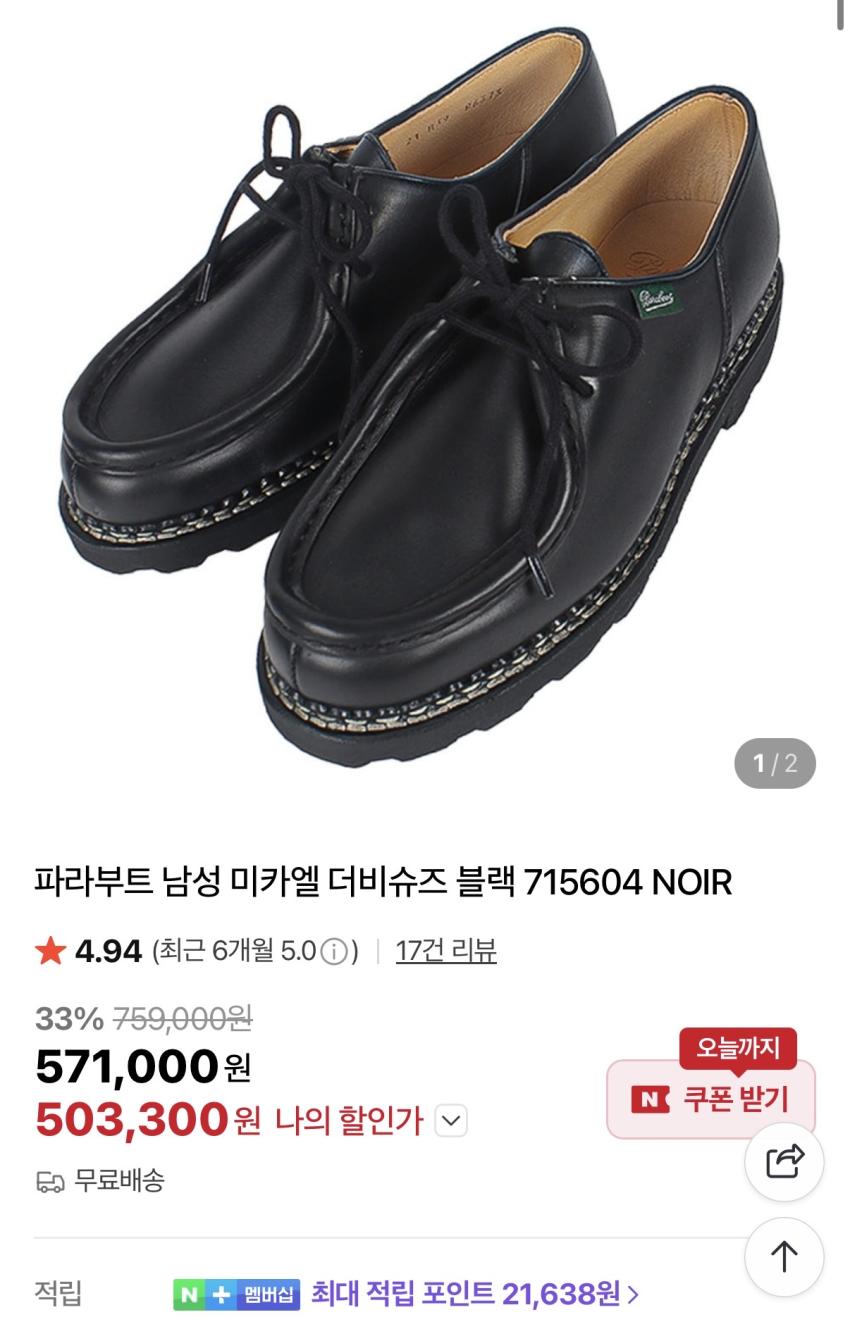
Task: Open the rating info icon beside 5.0
Action: pyautogui.click(x=337, y=951)
